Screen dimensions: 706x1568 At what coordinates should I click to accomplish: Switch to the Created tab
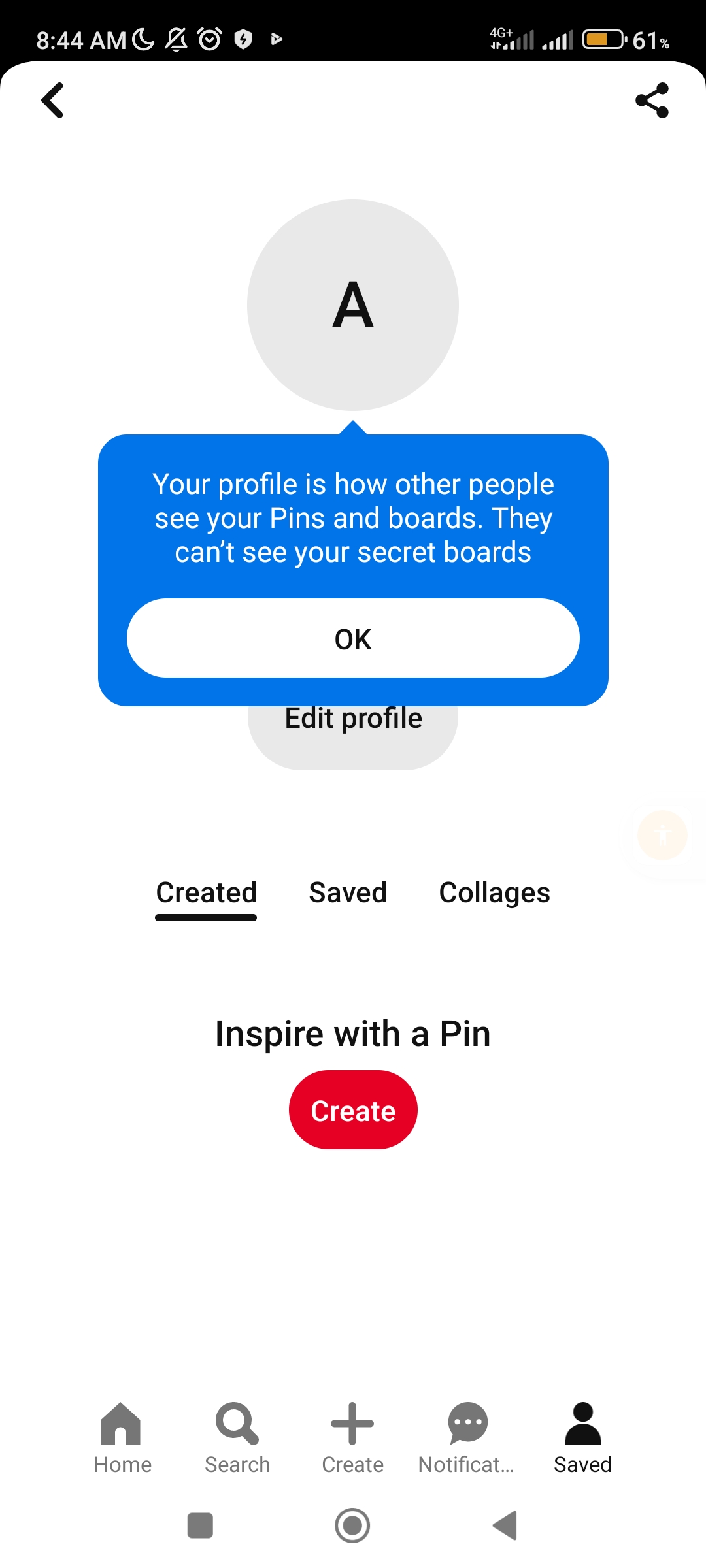tap(206, 892)
